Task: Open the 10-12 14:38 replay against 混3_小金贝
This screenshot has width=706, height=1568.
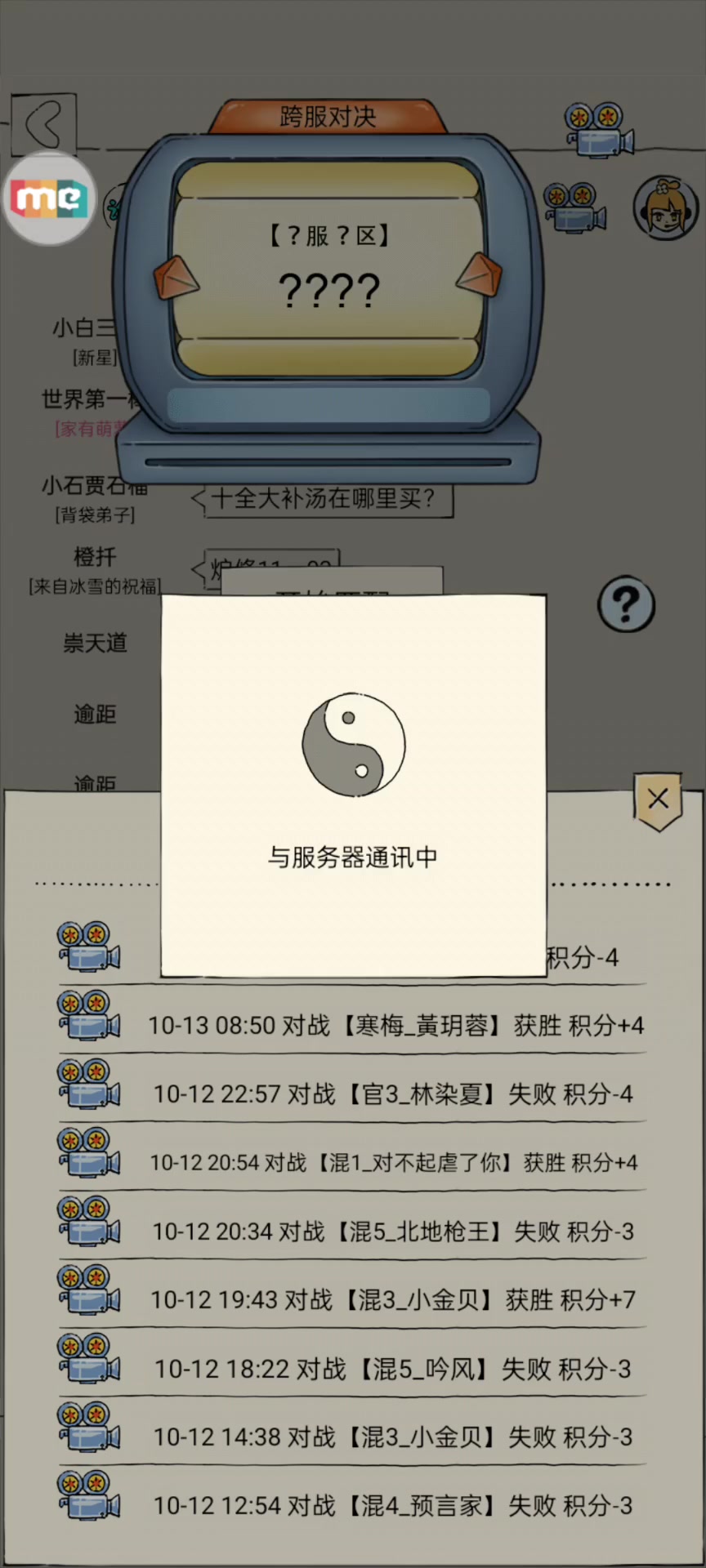Action: pos(88,1427)
